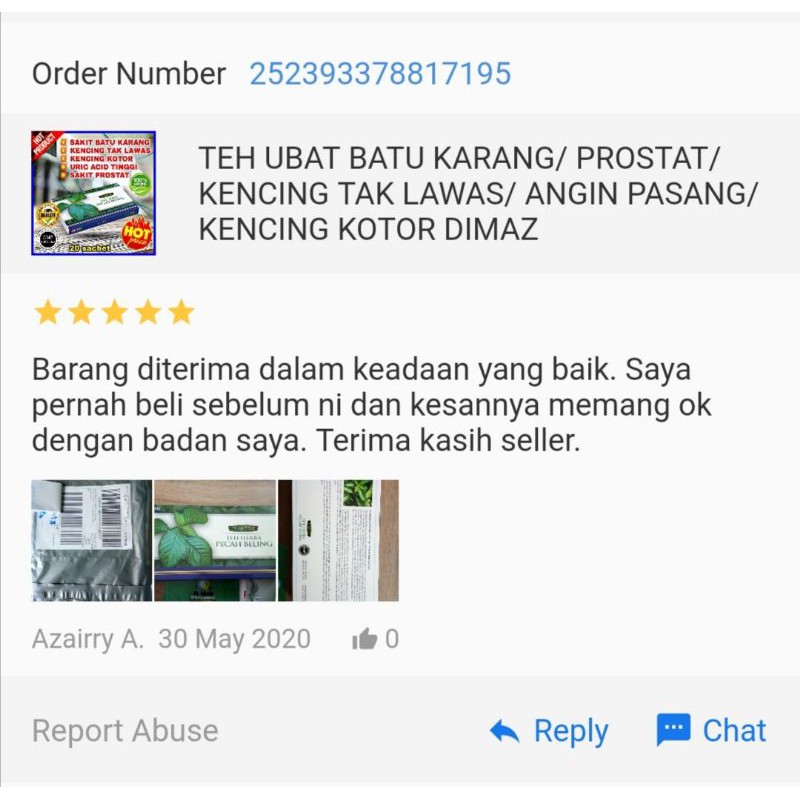Report Abuse on this review

[x=125, y=731]
